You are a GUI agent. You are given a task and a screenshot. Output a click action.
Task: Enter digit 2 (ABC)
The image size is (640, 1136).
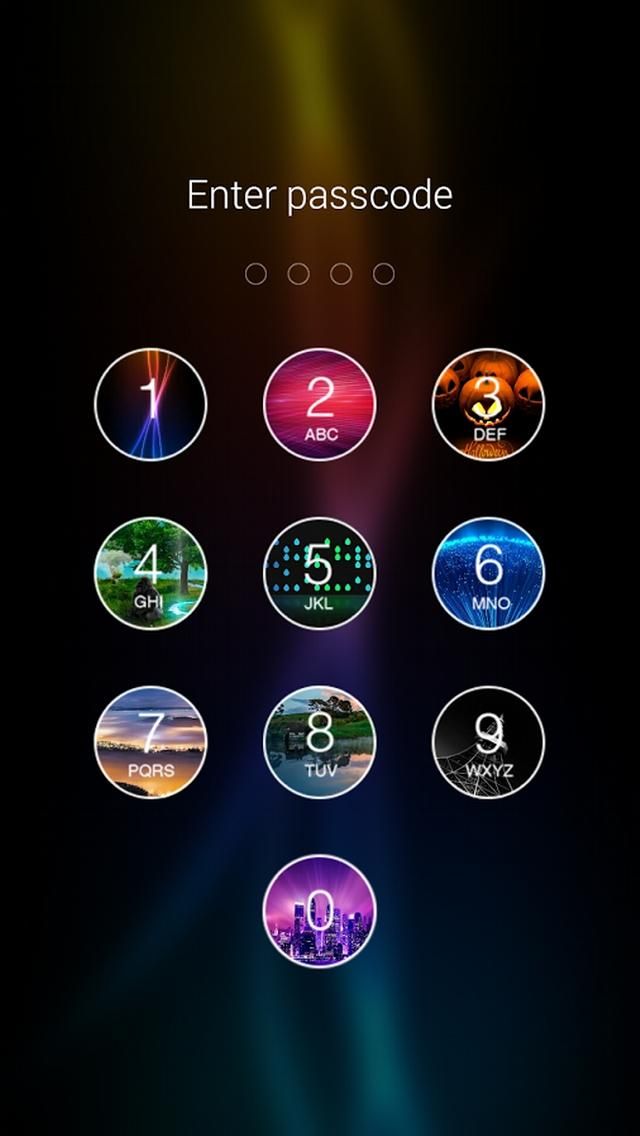(320, 404)
